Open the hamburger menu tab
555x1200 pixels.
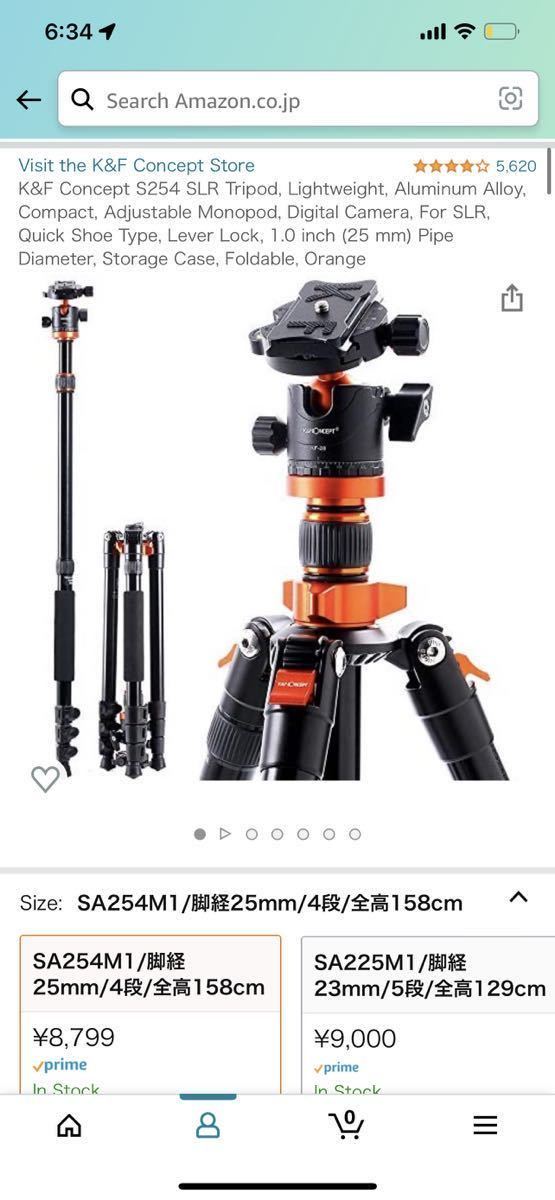tap(485, 1125)
